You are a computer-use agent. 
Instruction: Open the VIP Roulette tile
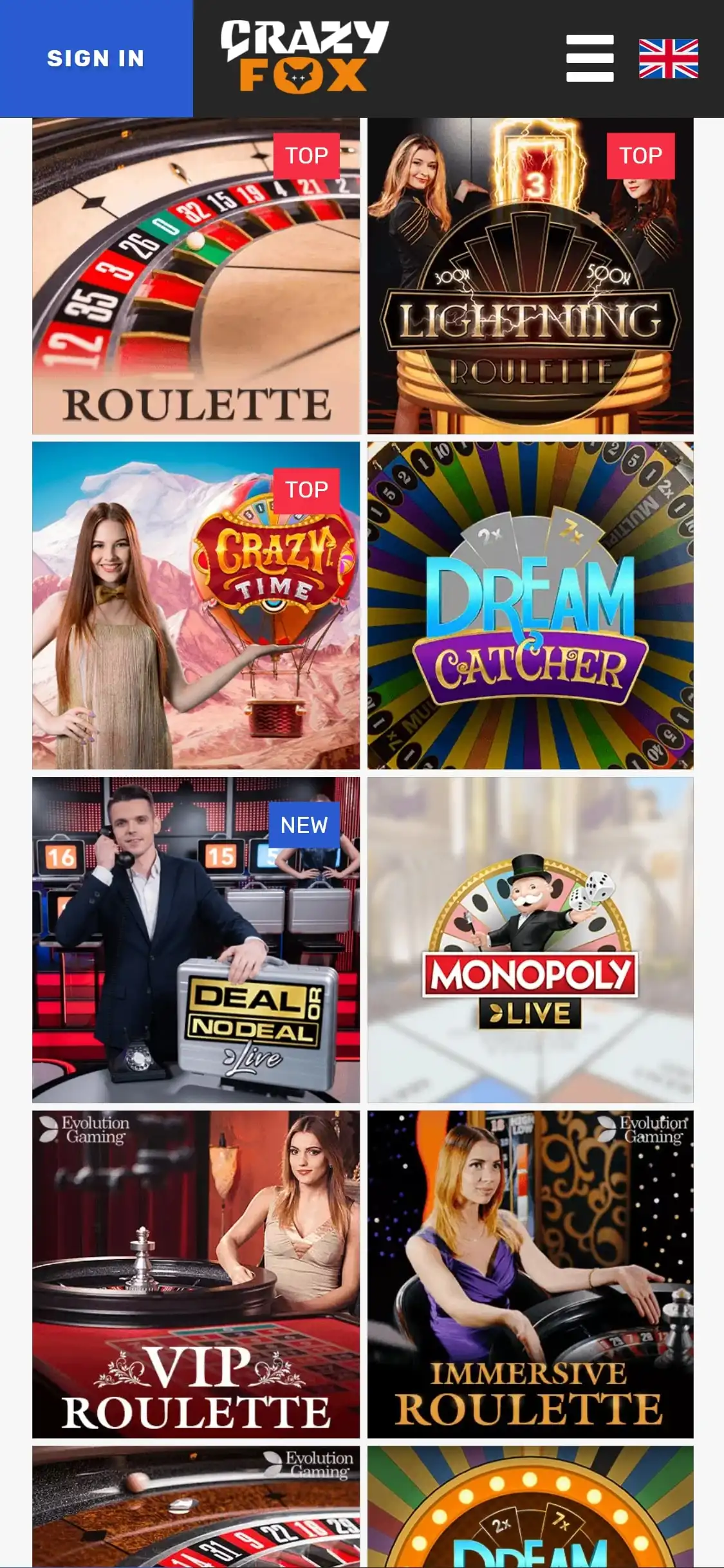point(196,1274)
